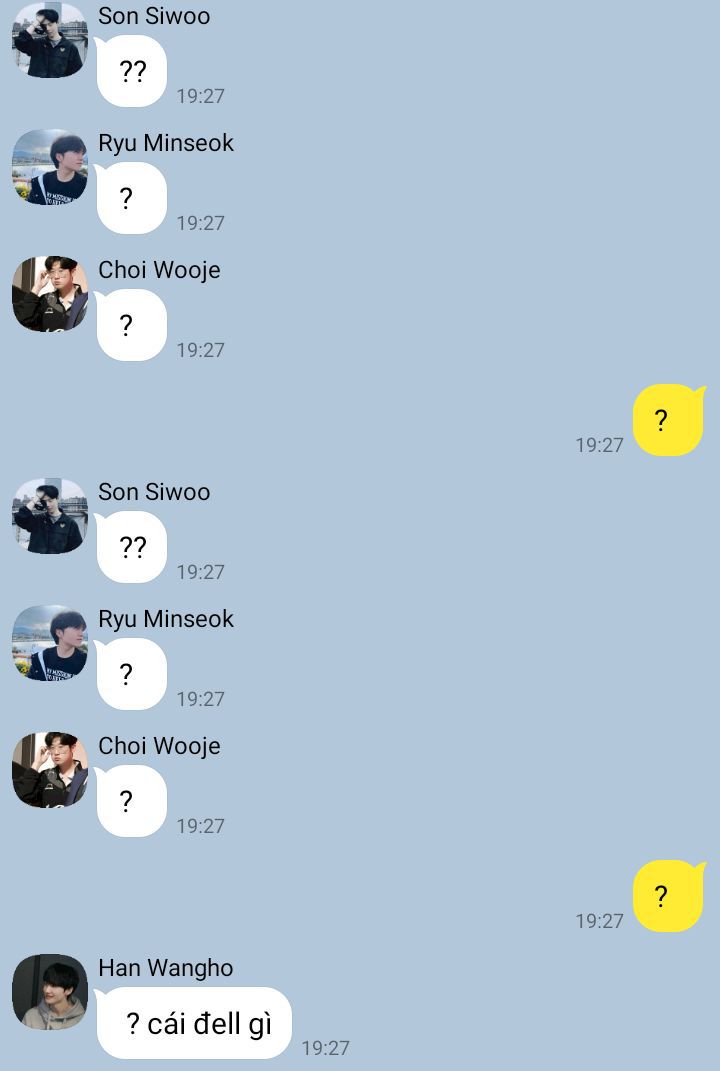The height and width of the screenshot is (1071, 720).
Task: Open Han Wangho's profile picture
Action: tap(50, 992)
